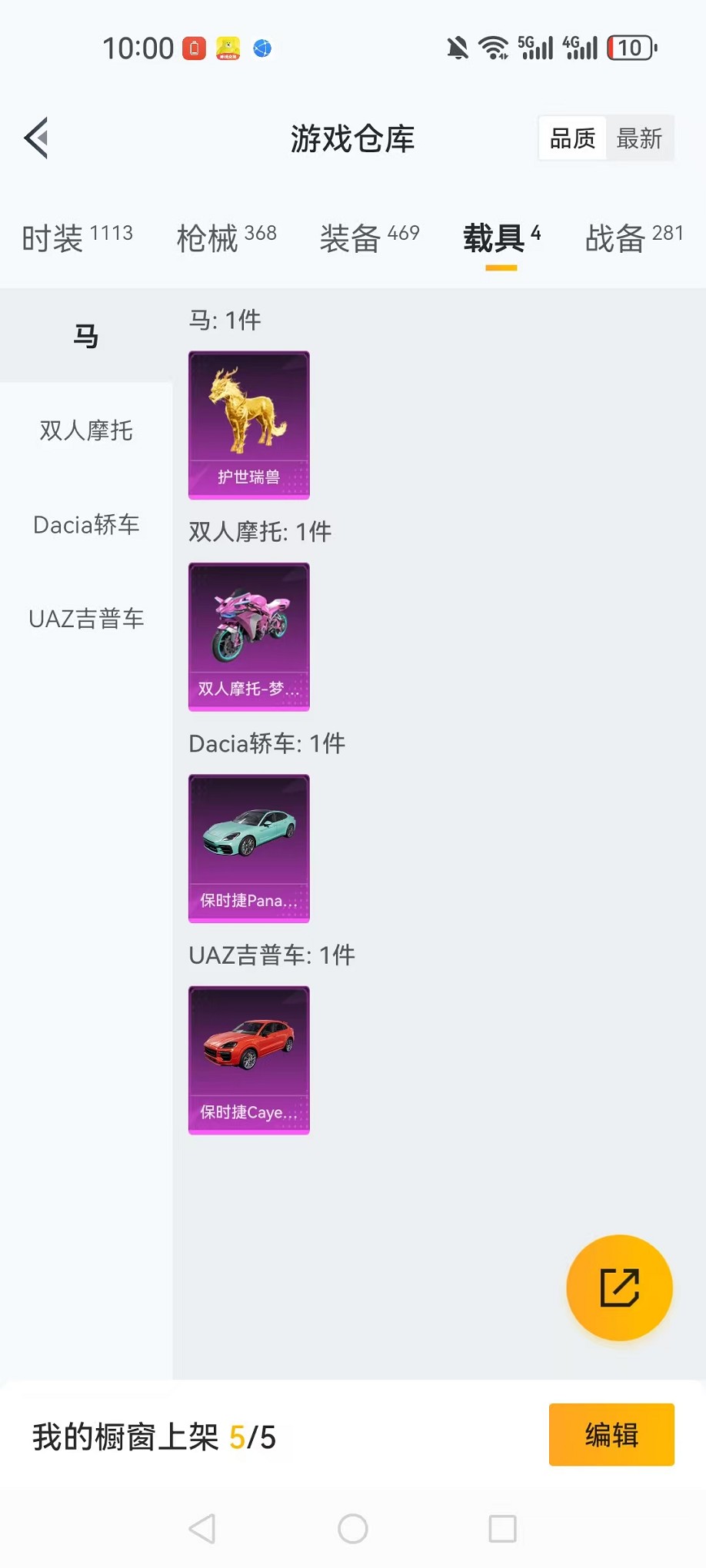706x1568 pixels.
Task: Tap the Android navigation back triangle
Action: pyautogui.click(x=201, y=1526)
